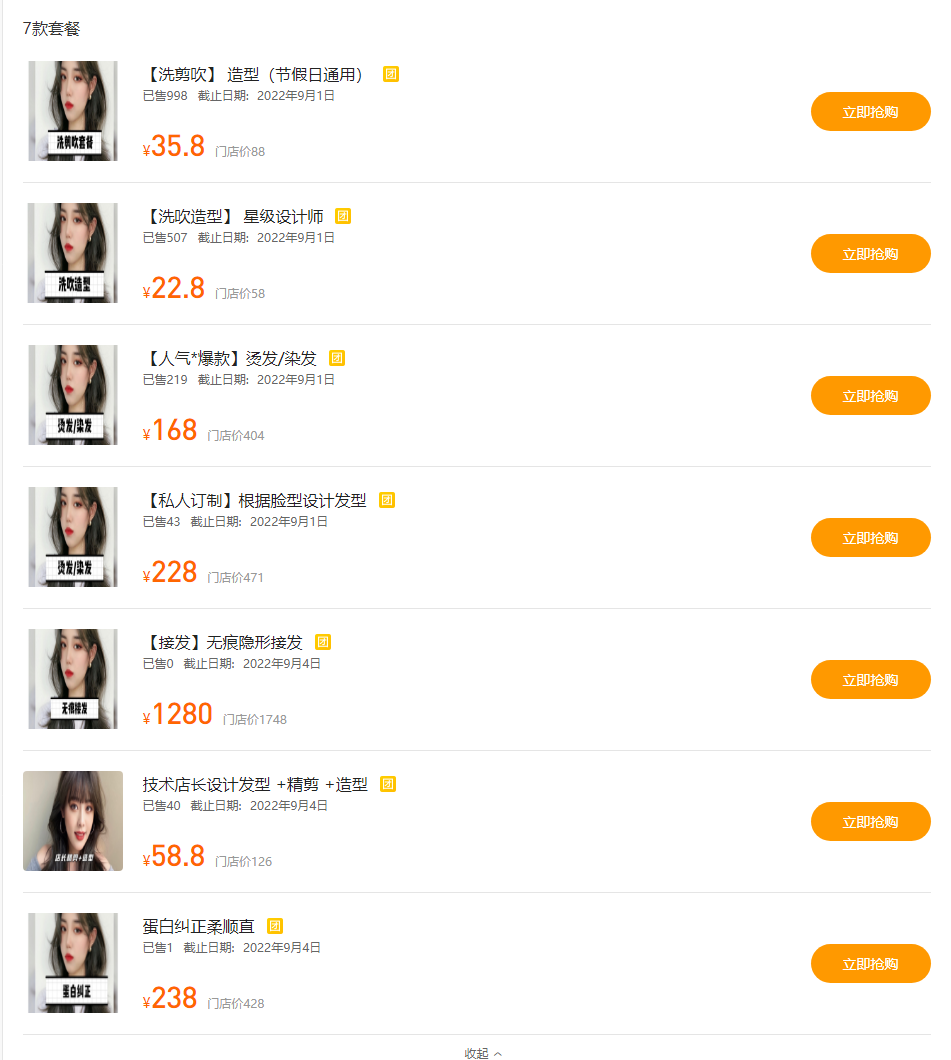Tap 立即抢购 for 蛋白纠正柔顺直
This screenshot has width=951, height=1060.
pos(870,964)
